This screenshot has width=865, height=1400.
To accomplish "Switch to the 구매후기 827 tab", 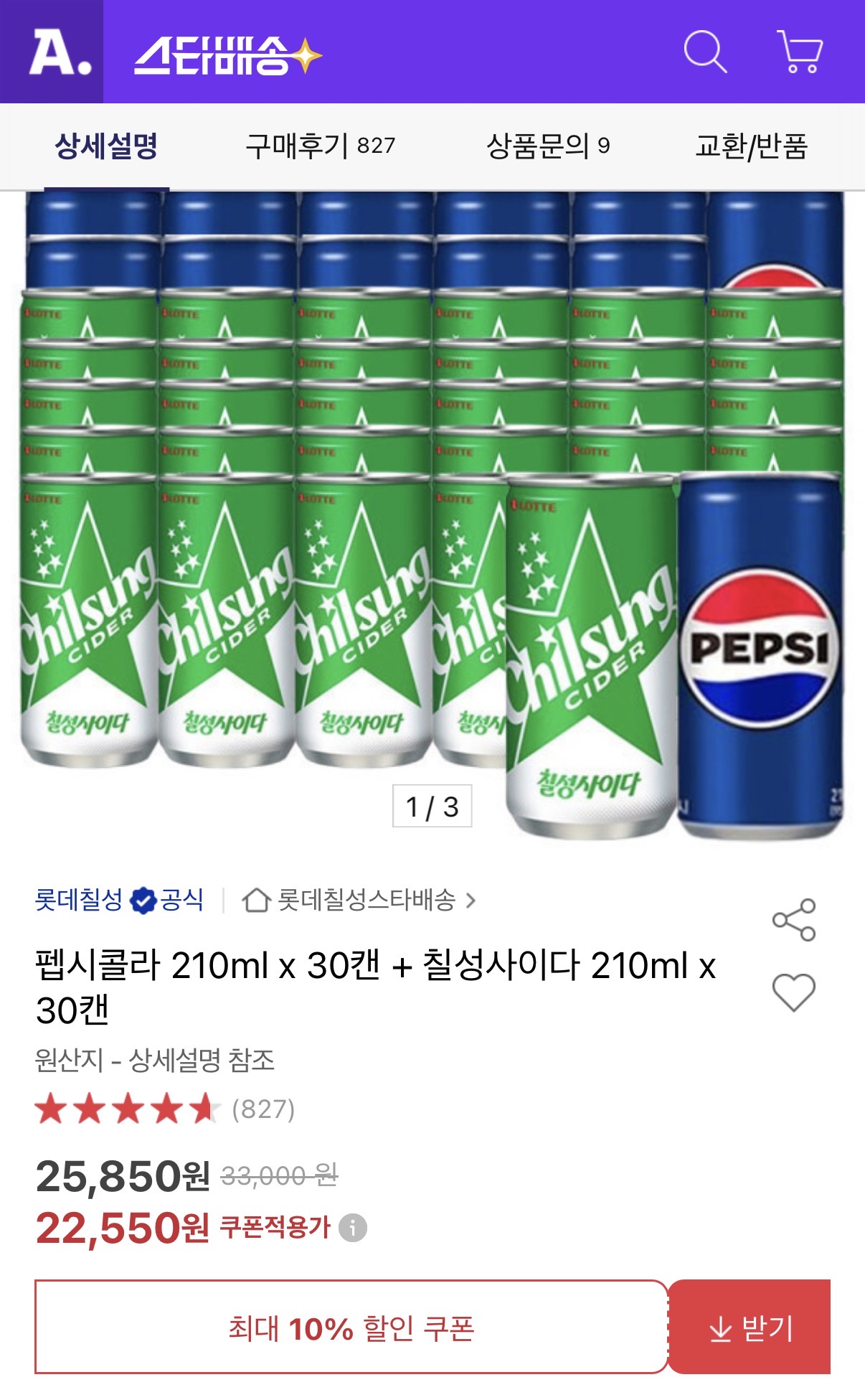I will point(320,146).
